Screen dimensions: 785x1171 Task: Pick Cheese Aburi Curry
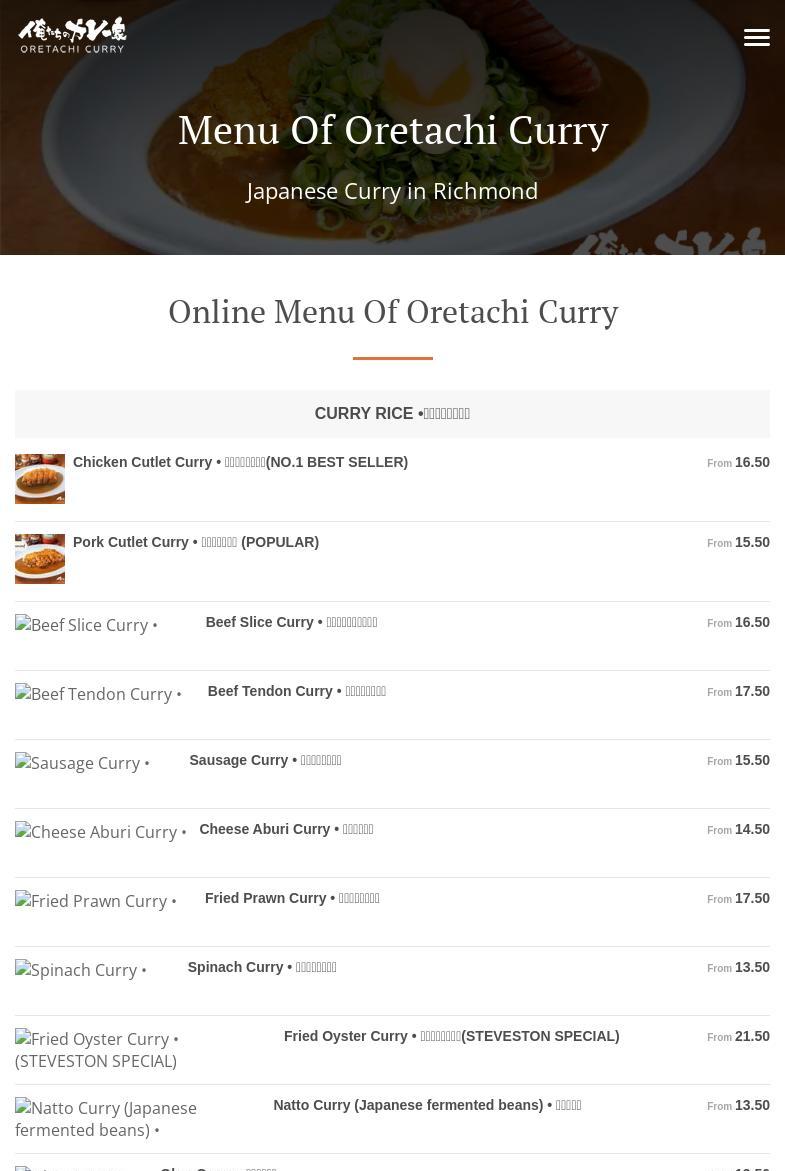(x=286, y=829)
